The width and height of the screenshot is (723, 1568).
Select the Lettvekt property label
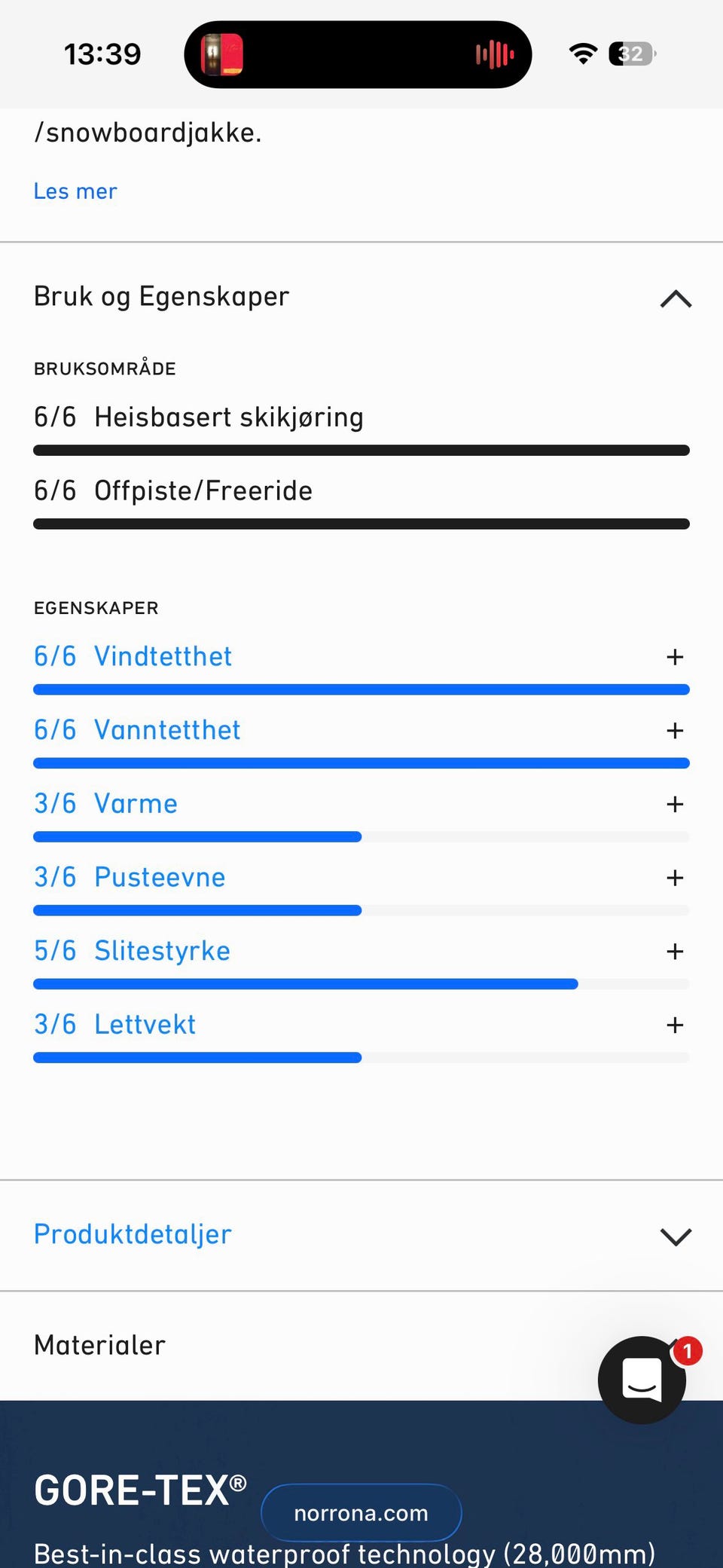pos(145,1024)
